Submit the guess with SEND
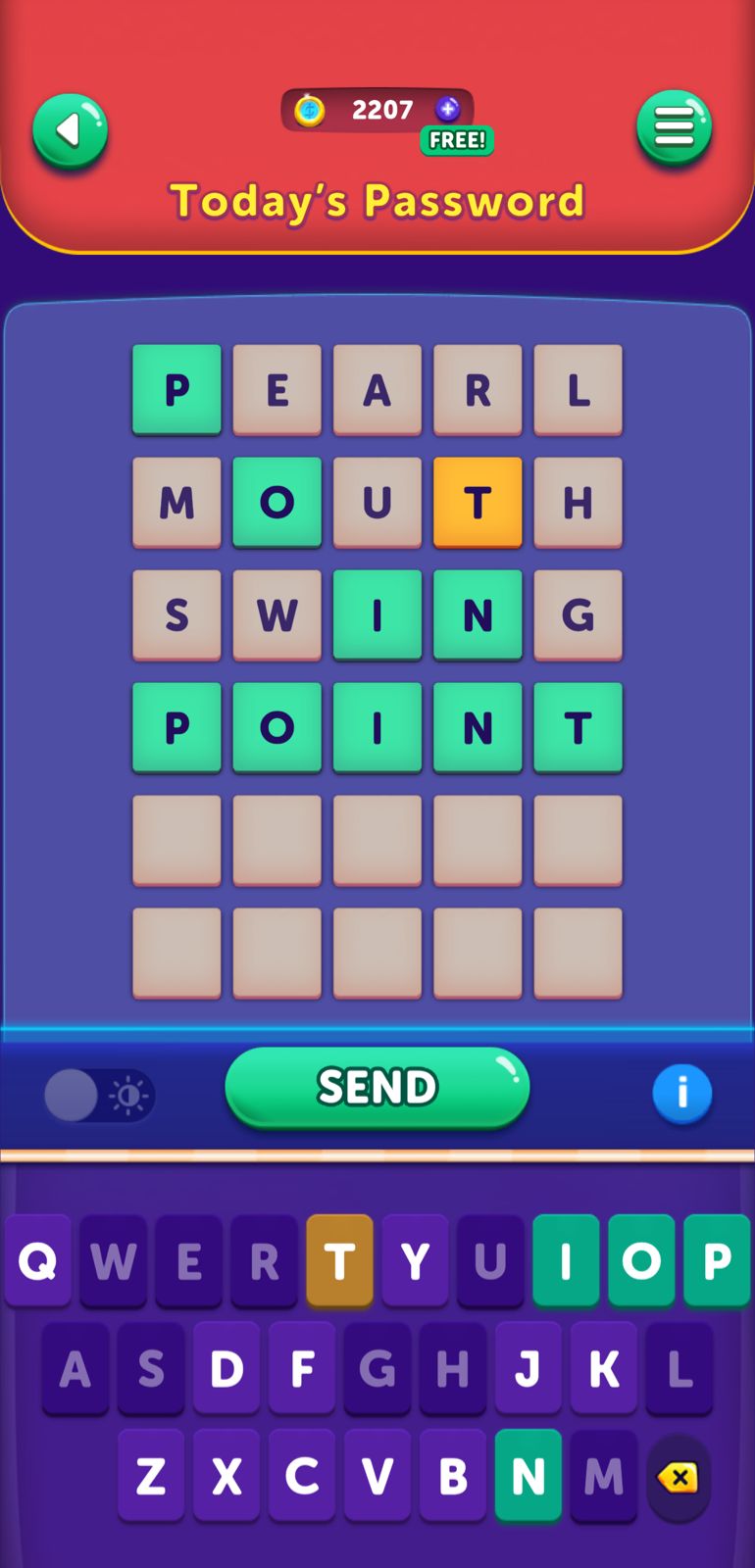Screen dimensions: 755x1568 [377, 1087]
